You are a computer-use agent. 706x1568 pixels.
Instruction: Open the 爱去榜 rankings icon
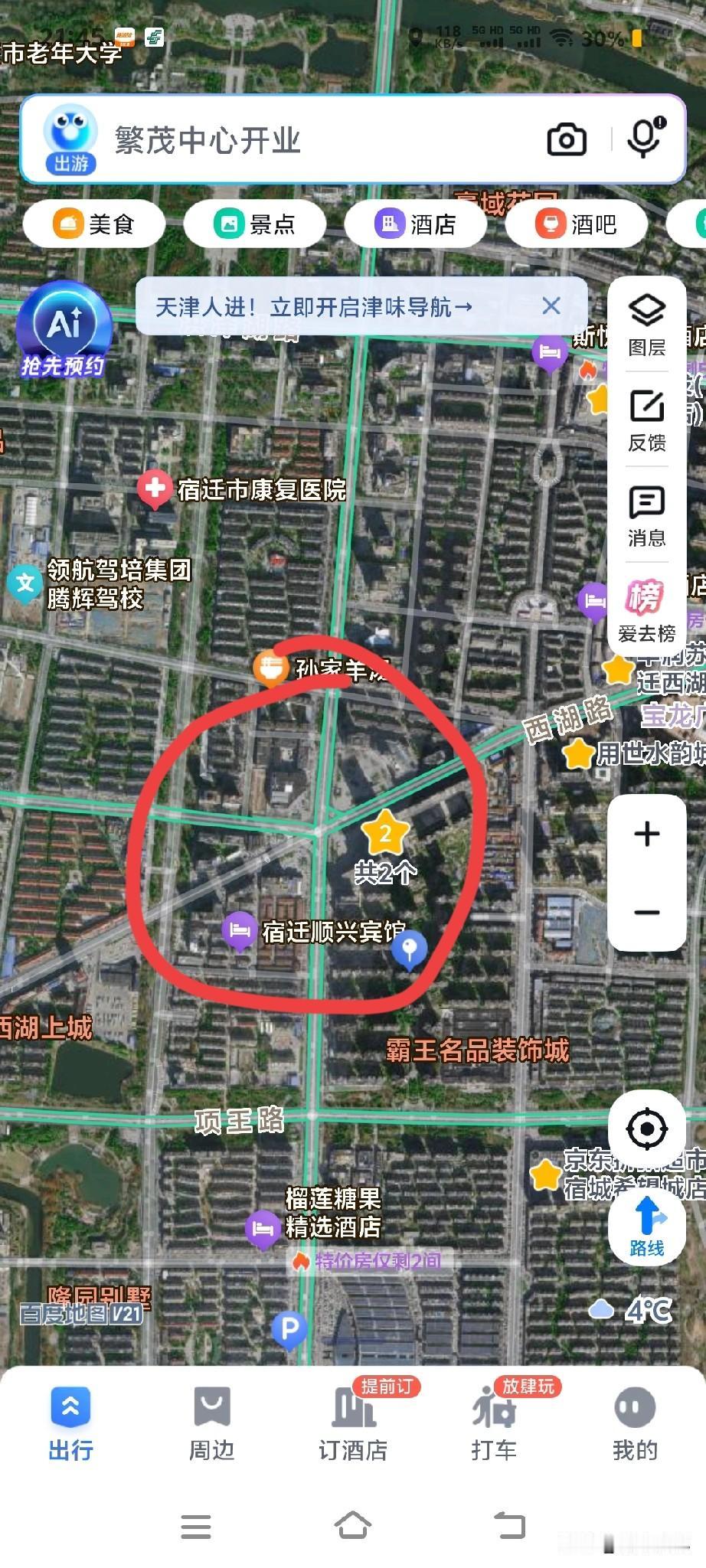647,609
